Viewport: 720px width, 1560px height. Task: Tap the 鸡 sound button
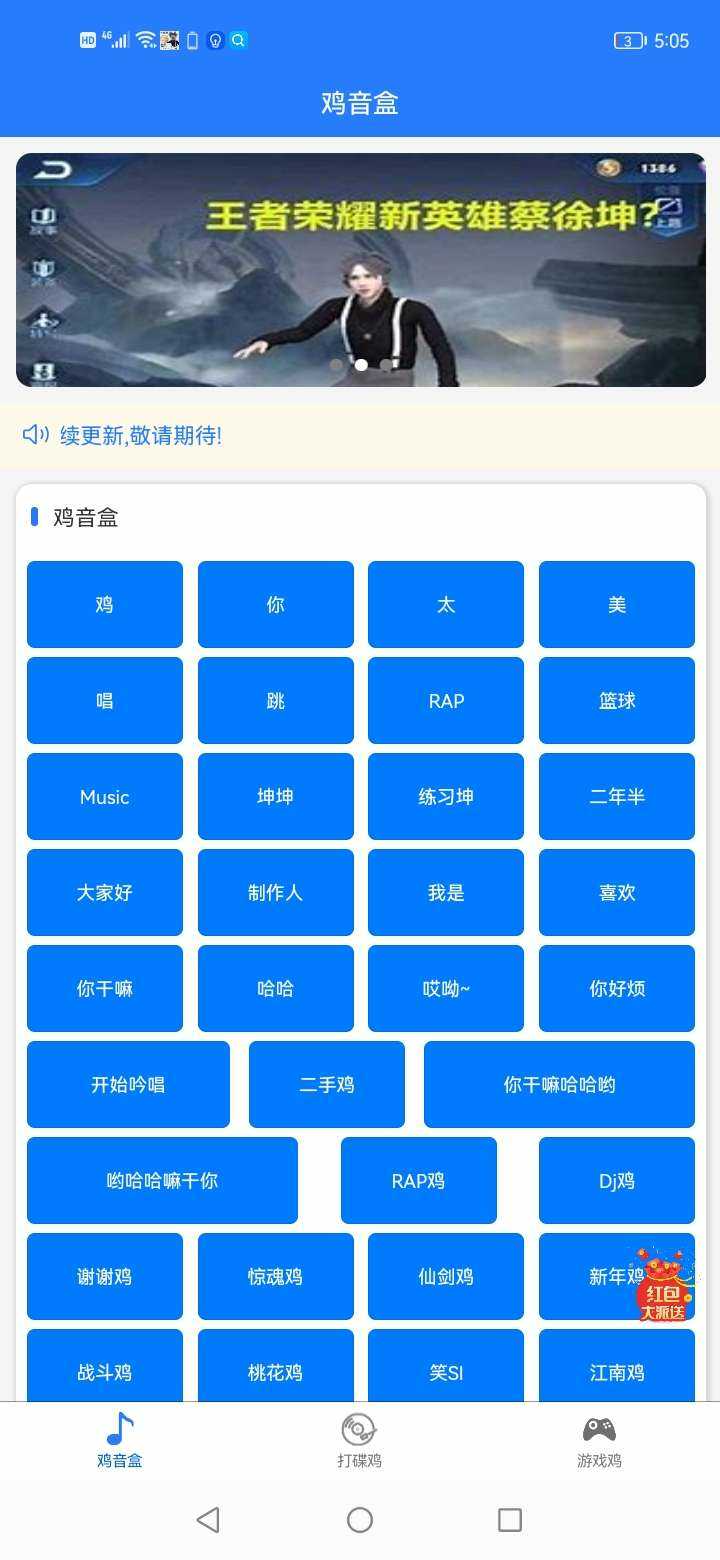[x=105, y=604]
